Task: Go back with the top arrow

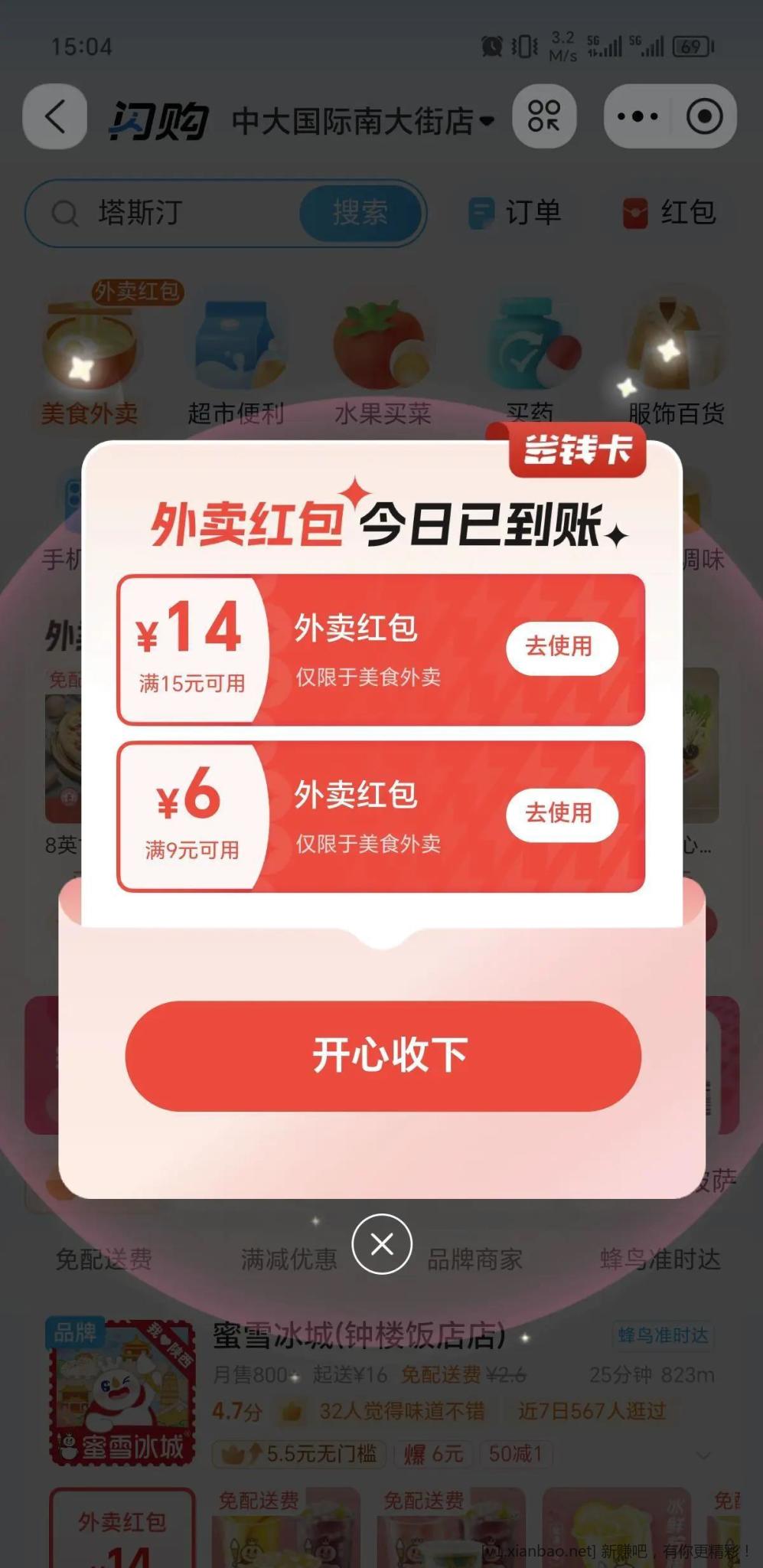Action: tap(54, 117)
